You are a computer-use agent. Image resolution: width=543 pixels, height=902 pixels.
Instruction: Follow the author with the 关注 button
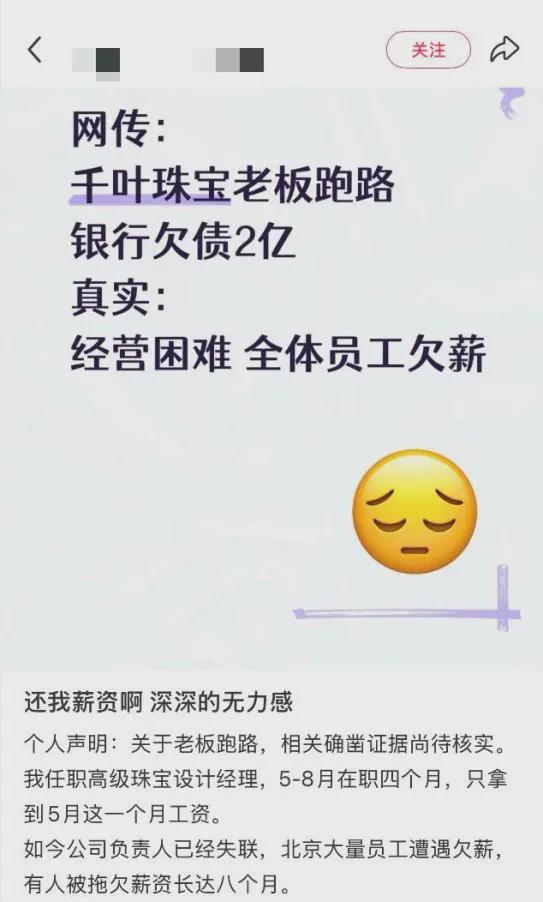click(x=429, y=50)
